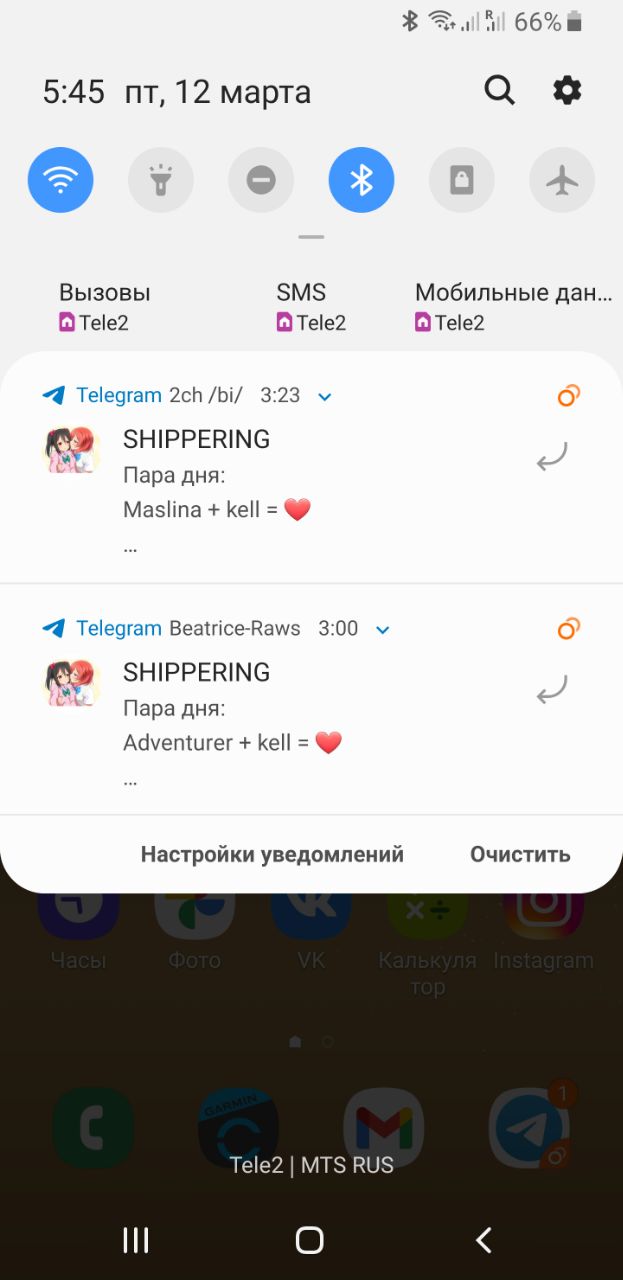The width and height of the screenshot is (623, 1280).
Task: Expand the 2ch /bi/ notification
Action: (324, 397)
